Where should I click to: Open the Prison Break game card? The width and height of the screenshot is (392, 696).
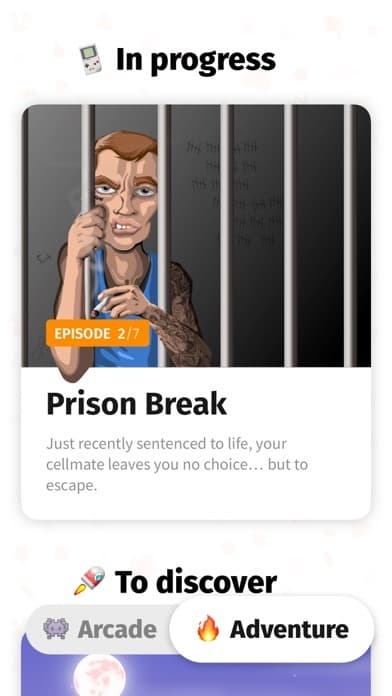(x=196, y=312)
